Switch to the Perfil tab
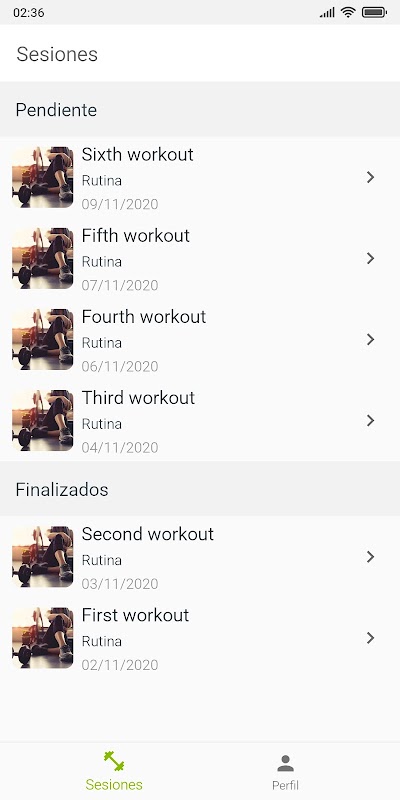Image resolution: width=400 pixels, height=800 pixels. click(x=285, y=771)
